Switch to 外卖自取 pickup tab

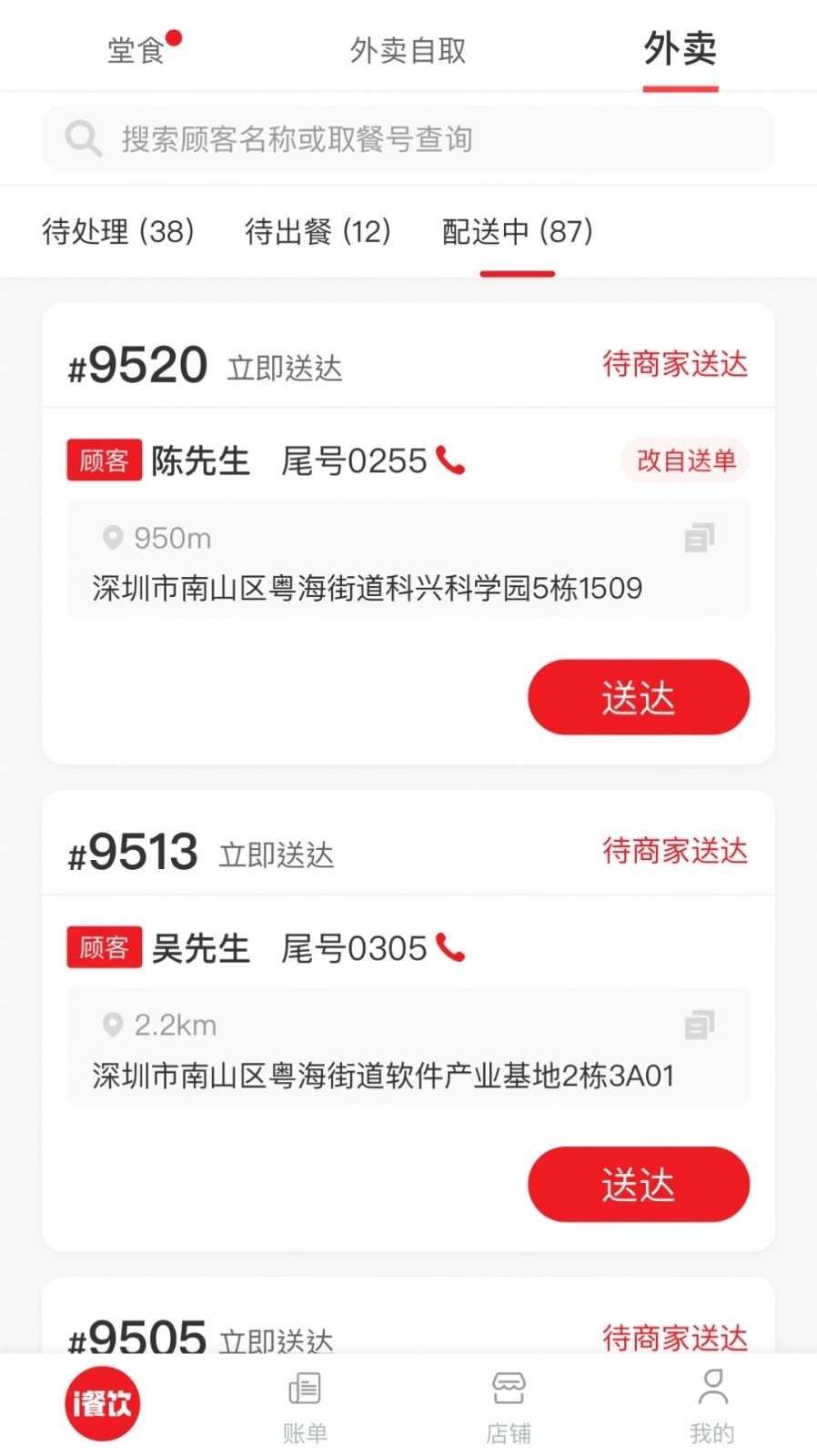click(408, 52)
